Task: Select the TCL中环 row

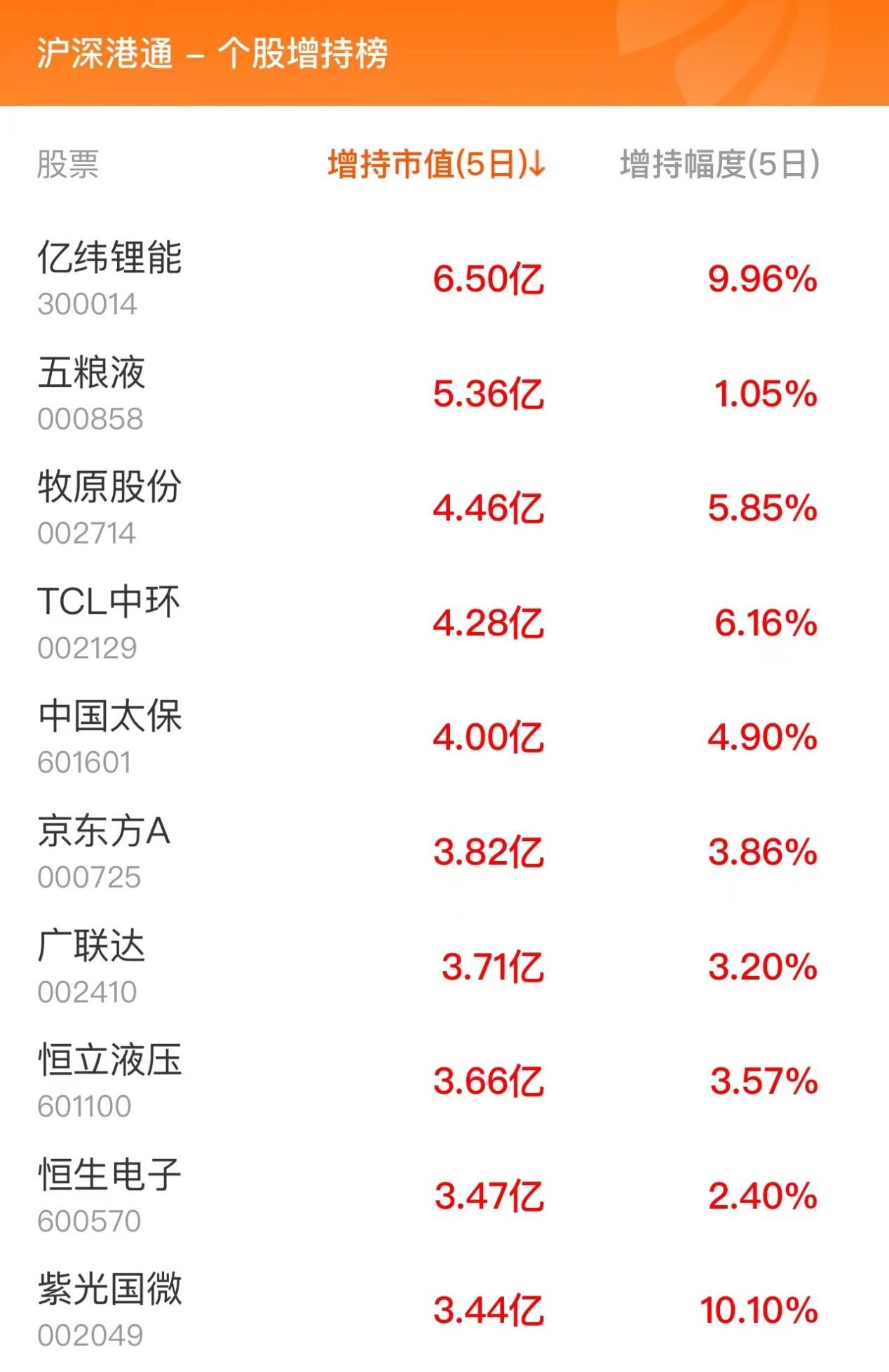Action: pos(109,602)
